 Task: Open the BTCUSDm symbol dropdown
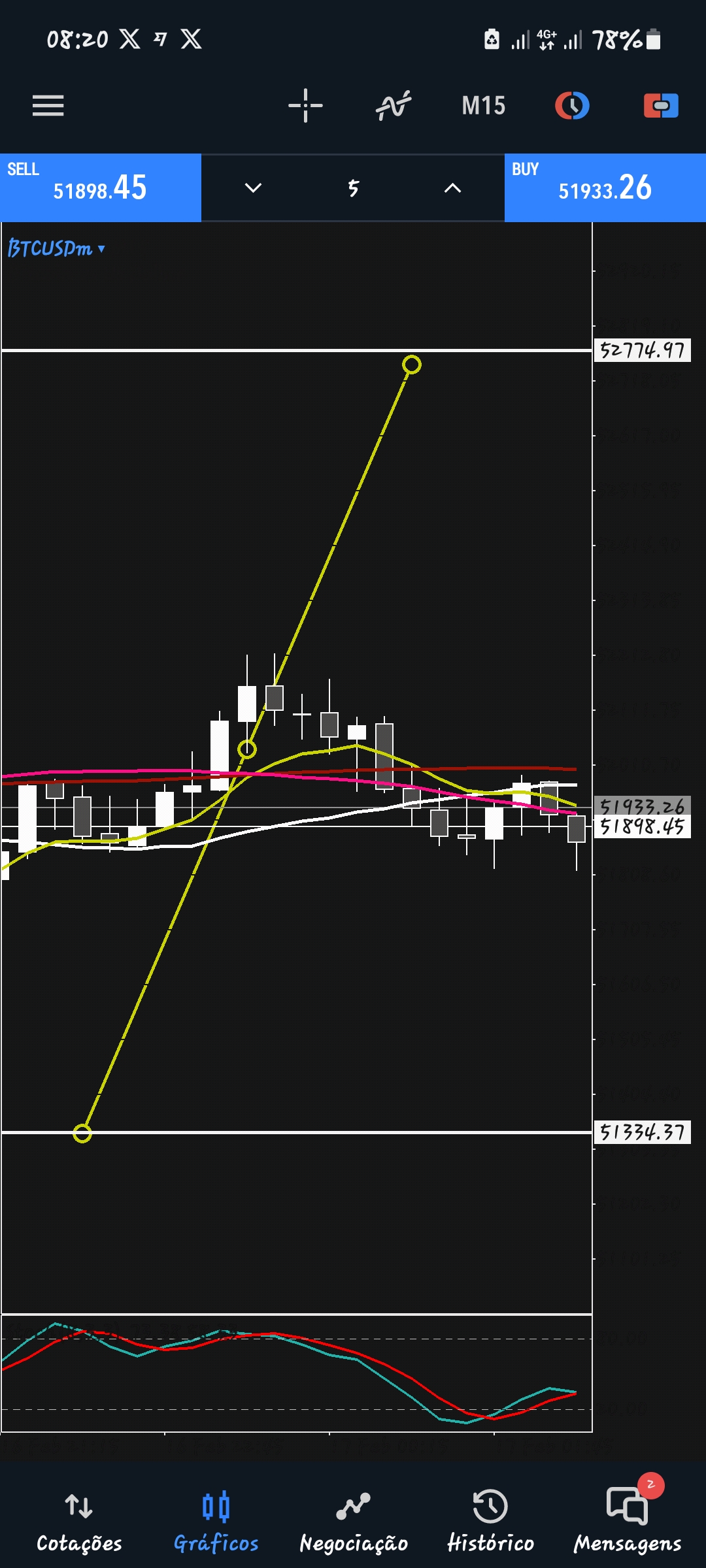tap(56, 248)
